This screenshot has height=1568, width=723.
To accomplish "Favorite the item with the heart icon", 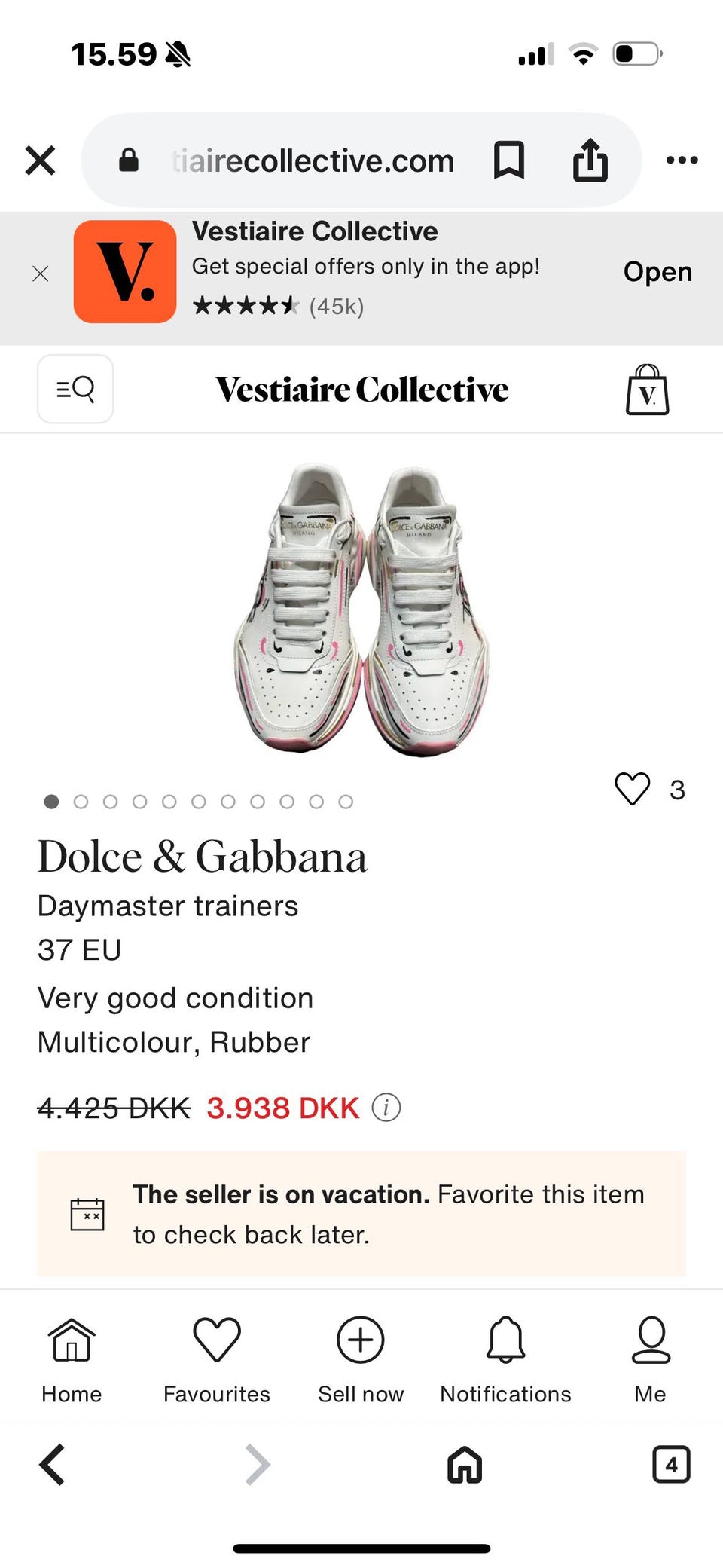I will [x=632, y=790].
